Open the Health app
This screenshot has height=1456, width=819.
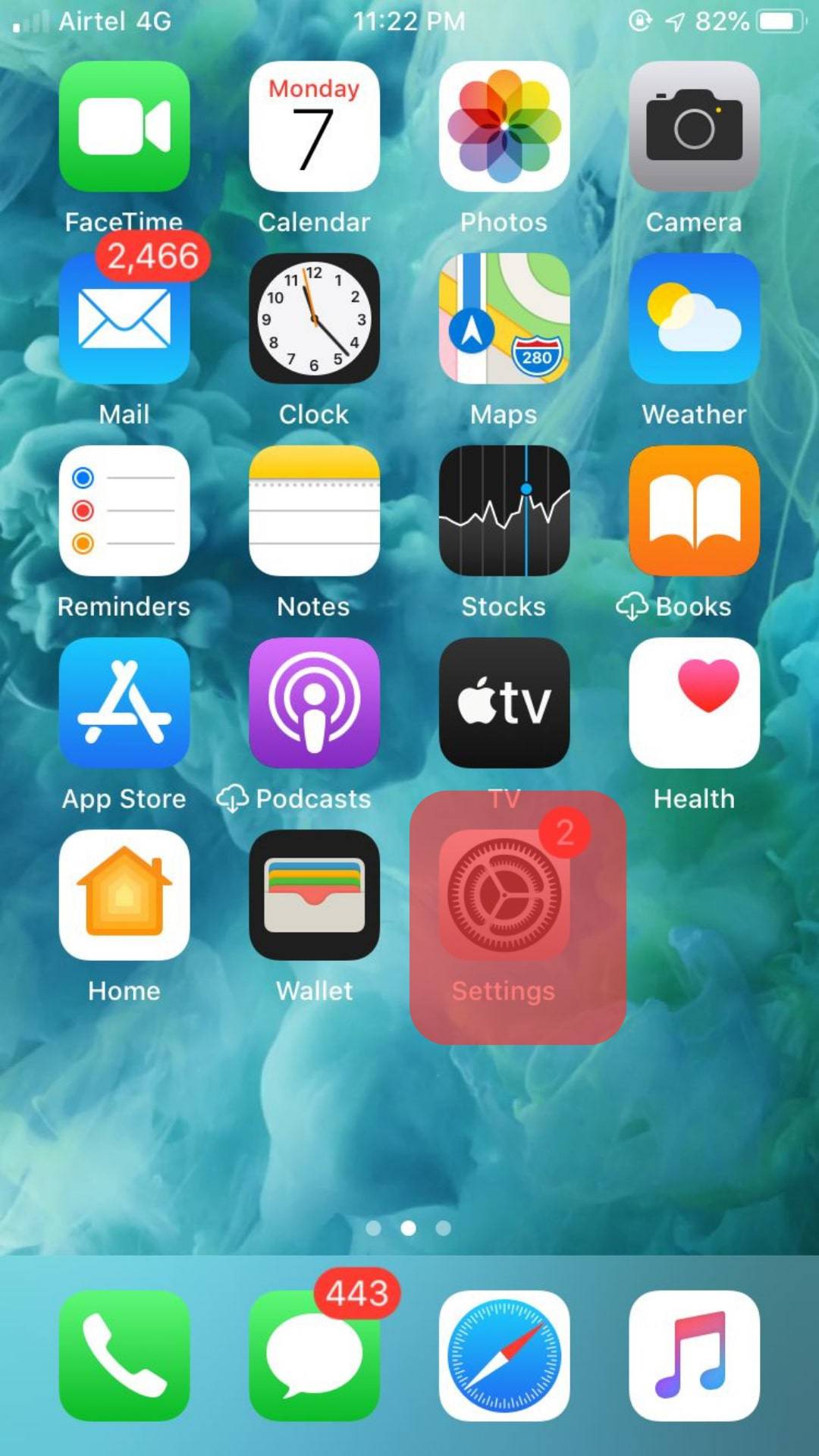click(x=694, y=703)
